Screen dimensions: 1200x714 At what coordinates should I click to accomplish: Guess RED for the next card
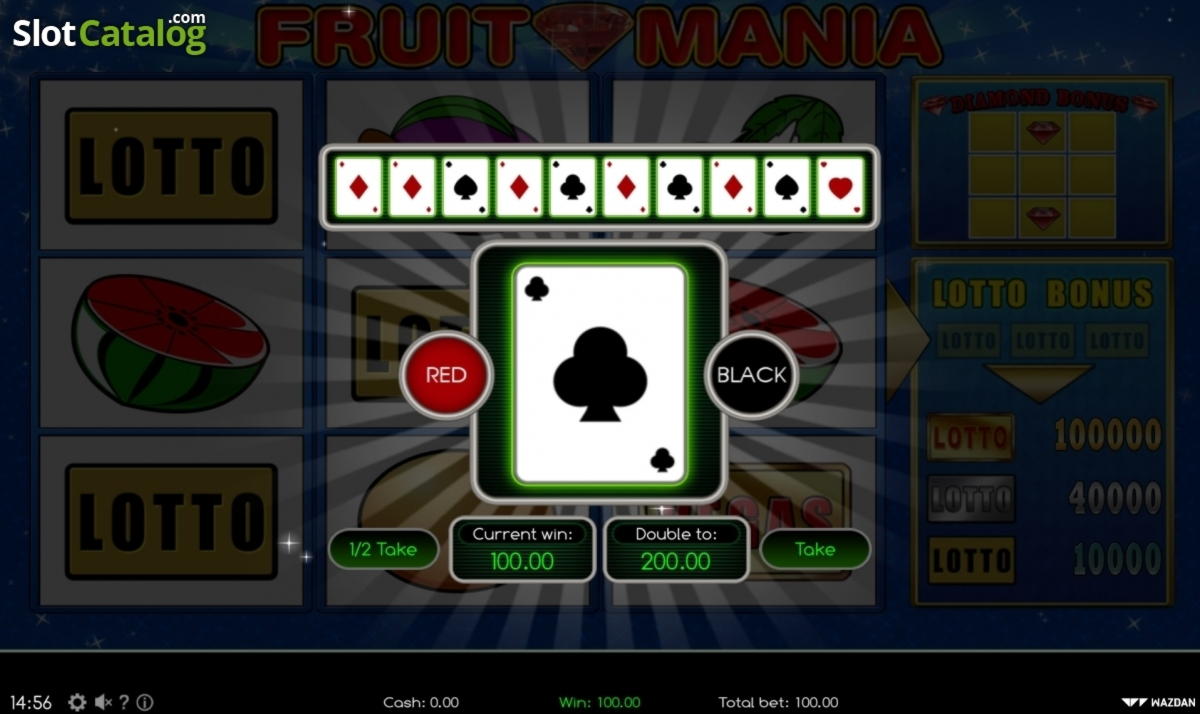point(446,375)
